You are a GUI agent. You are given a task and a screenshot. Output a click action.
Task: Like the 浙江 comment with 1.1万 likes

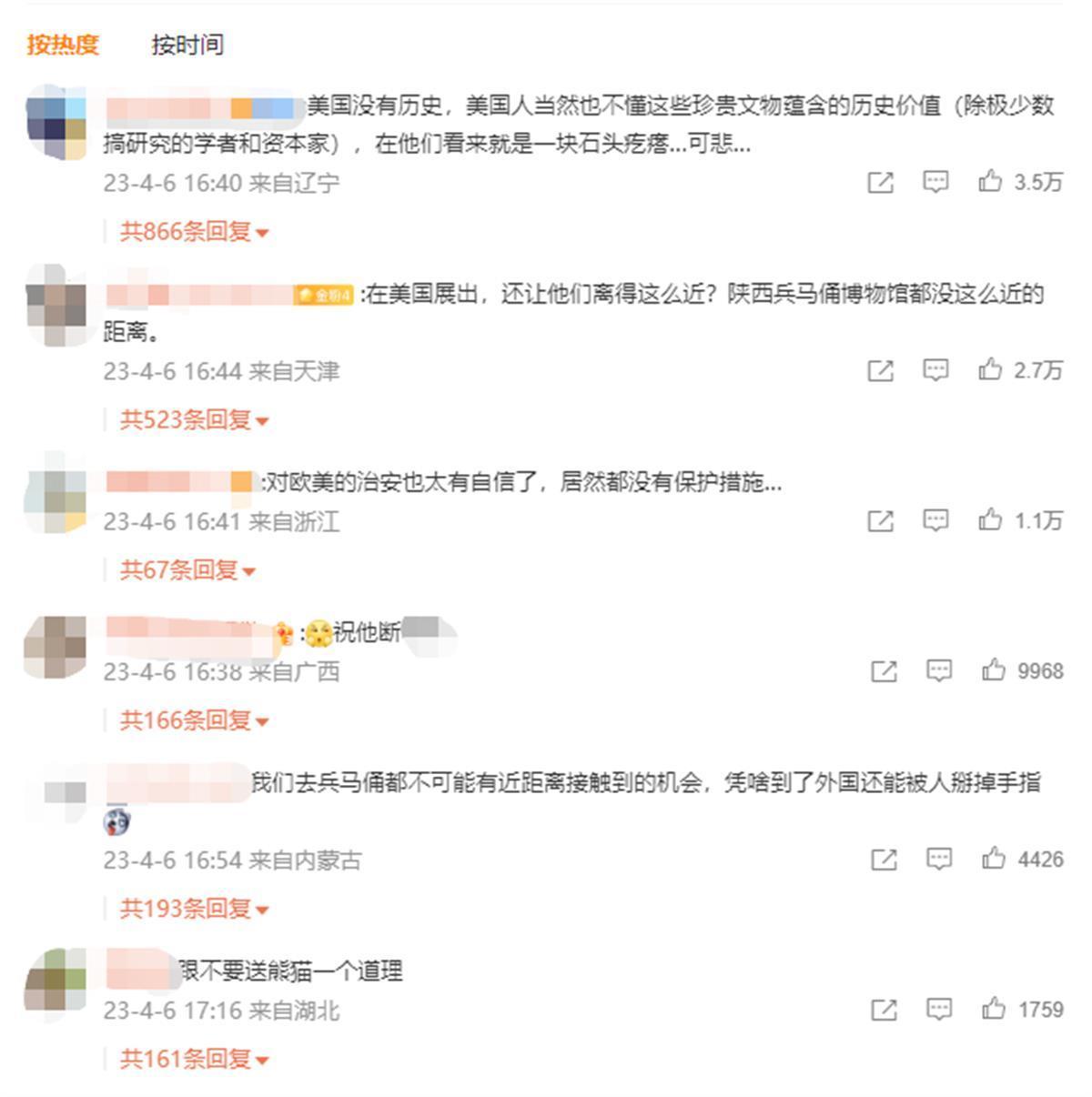click(x=990, y=519)
